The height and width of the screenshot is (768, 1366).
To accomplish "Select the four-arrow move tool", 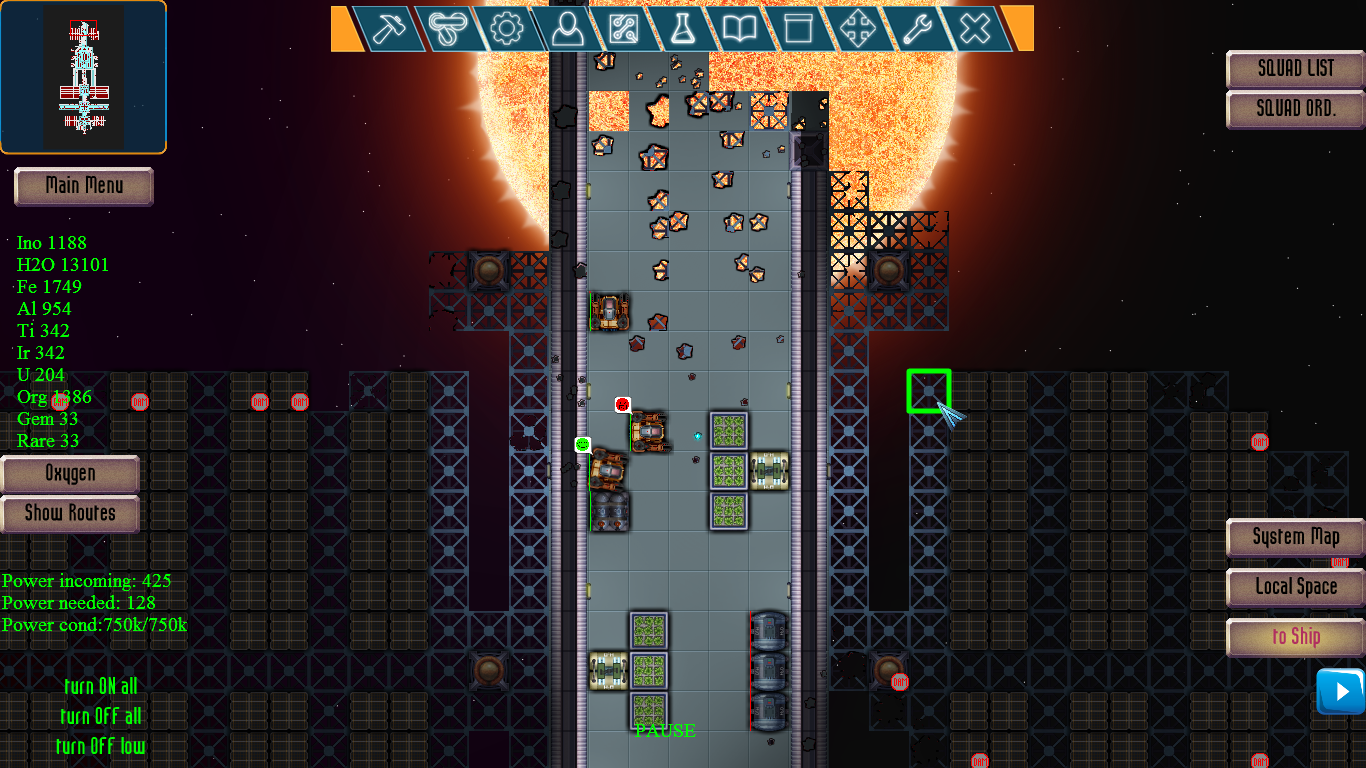I will (857, 30).
